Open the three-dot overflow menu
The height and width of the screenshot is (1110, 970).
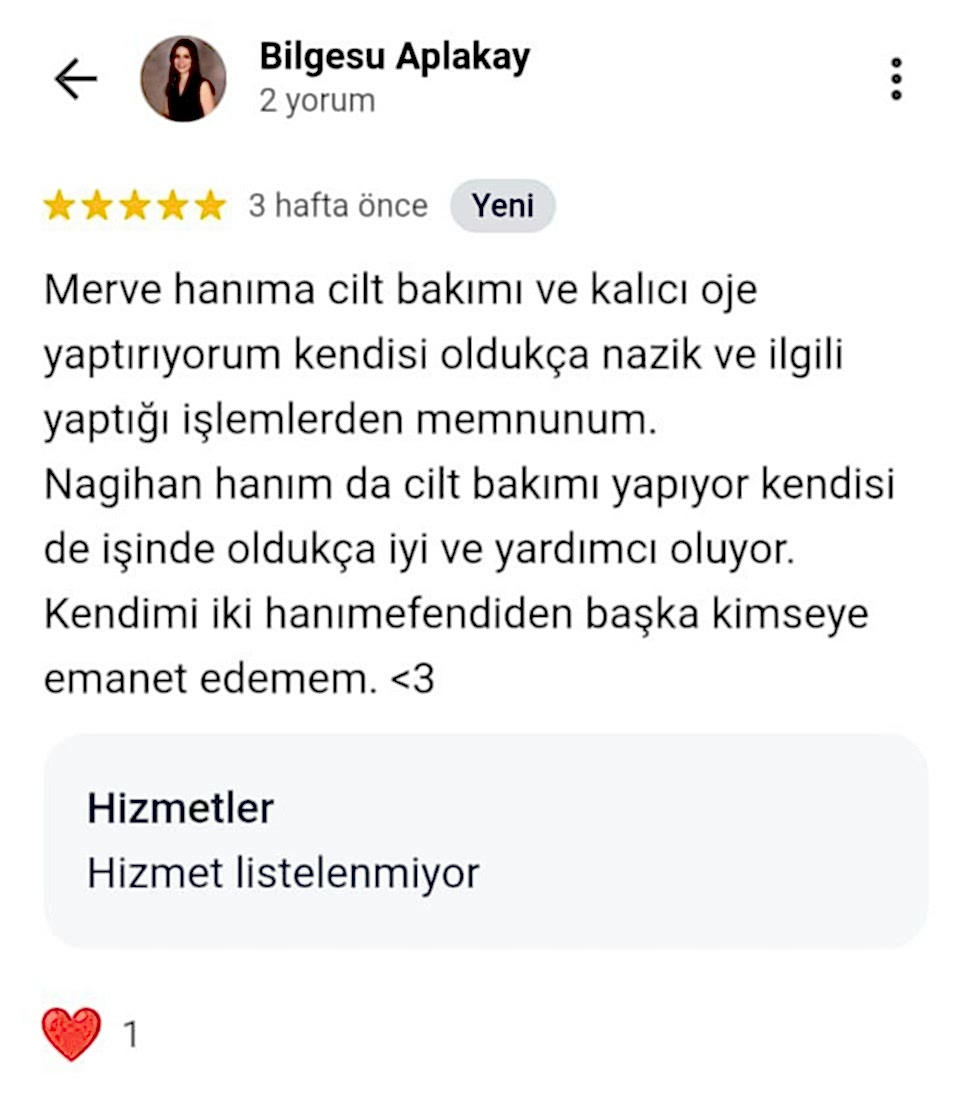click(x=896, y=79)
